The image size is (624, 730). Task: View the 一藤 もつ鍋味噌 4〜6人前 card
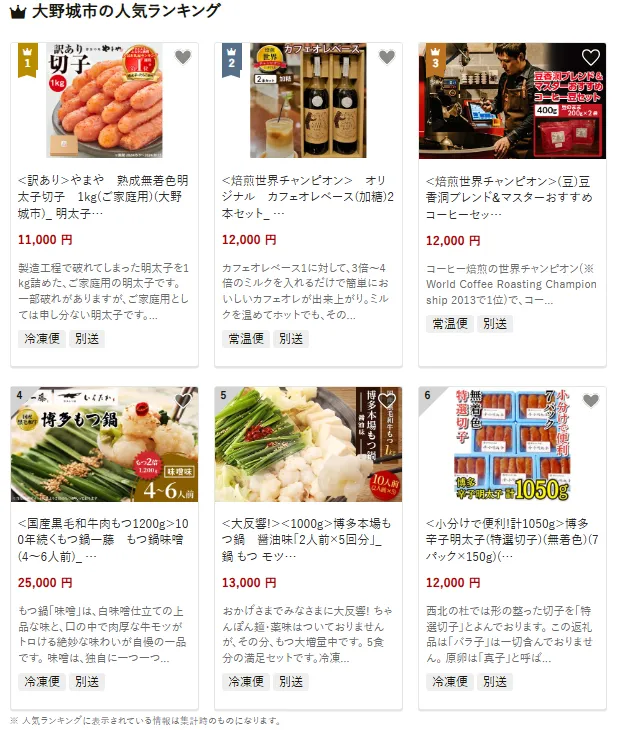(104, 540)
